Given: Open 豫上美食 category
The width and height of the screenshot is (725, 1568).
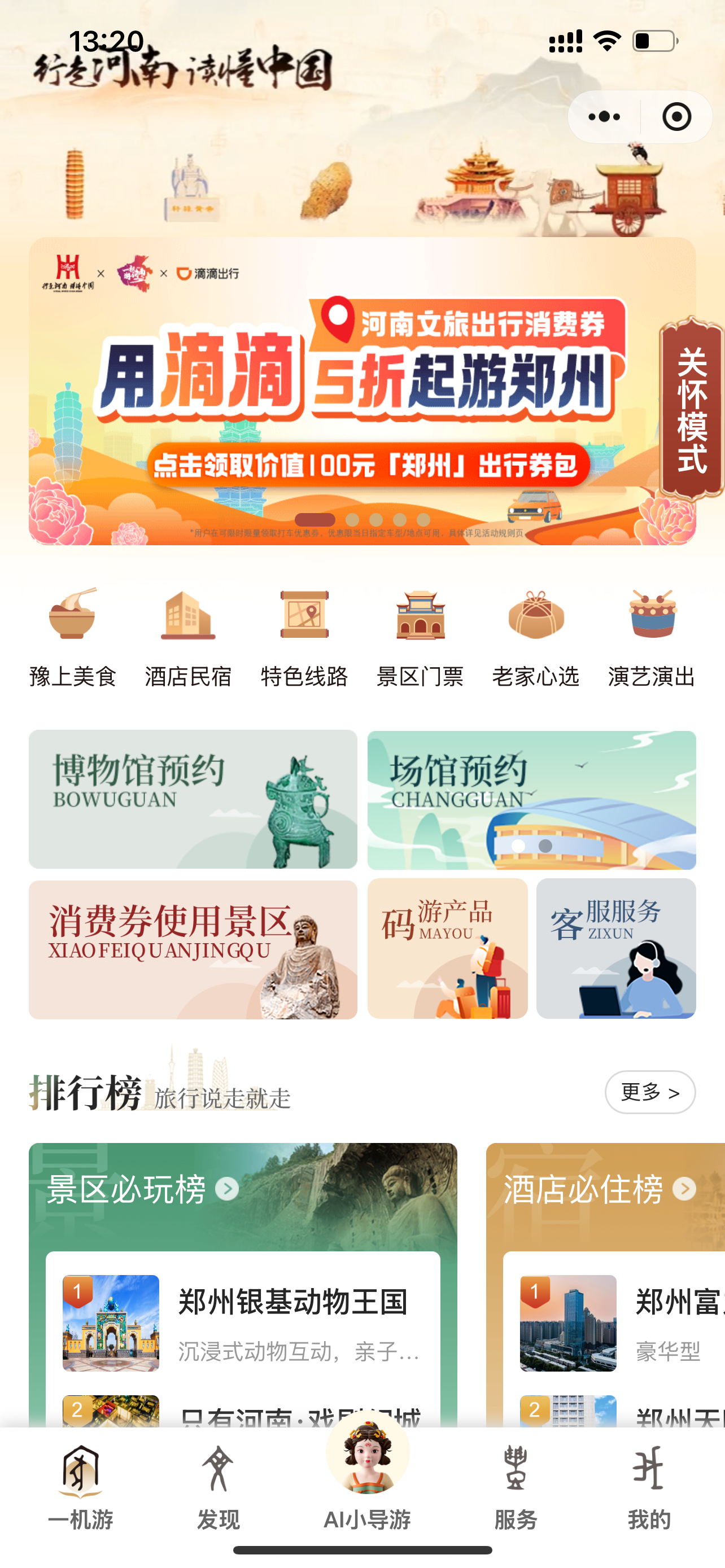Looking at the screenshot, I should (x=72, y=636).
